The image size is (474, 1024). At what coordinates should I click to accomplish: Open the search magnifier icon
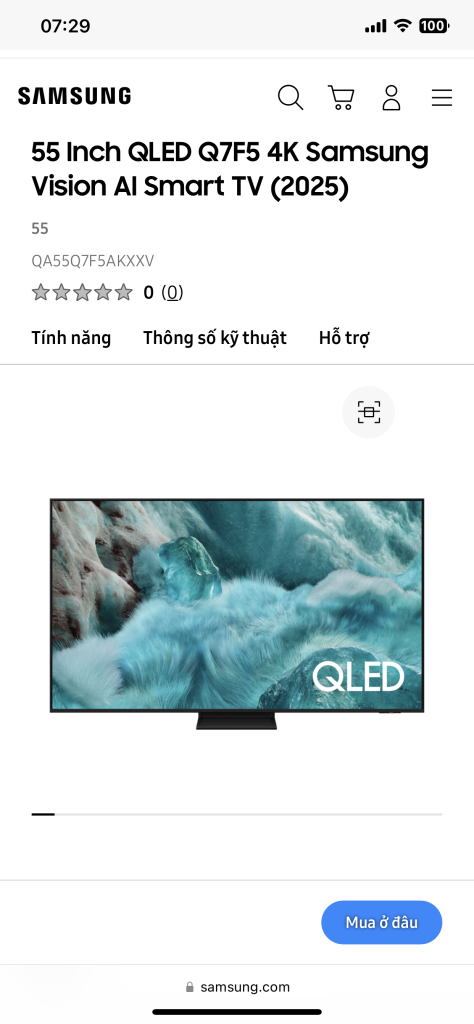(291, 97)
